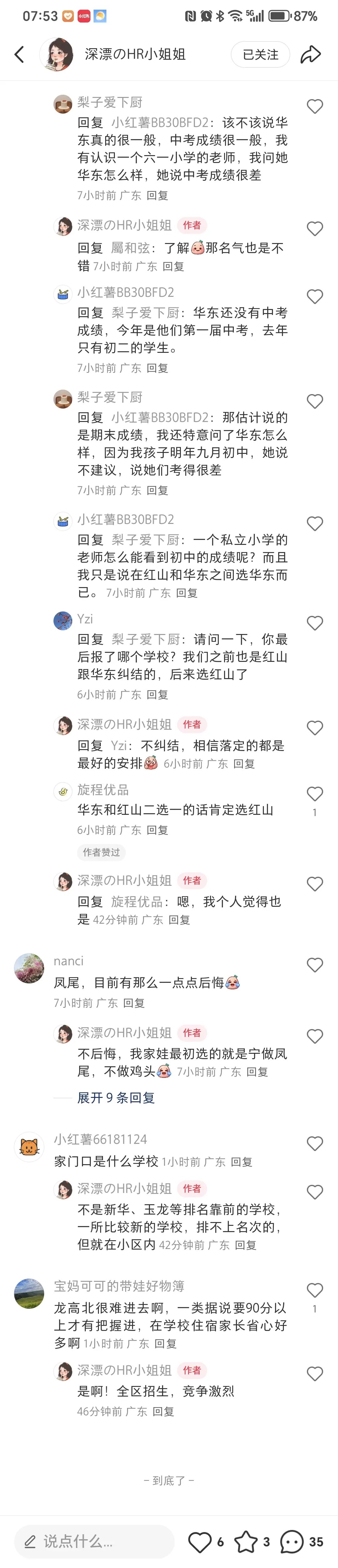This screenshot has width=338, height=1568.
Task: Open the comments bubble showing 35
Action: point(292,1542)
